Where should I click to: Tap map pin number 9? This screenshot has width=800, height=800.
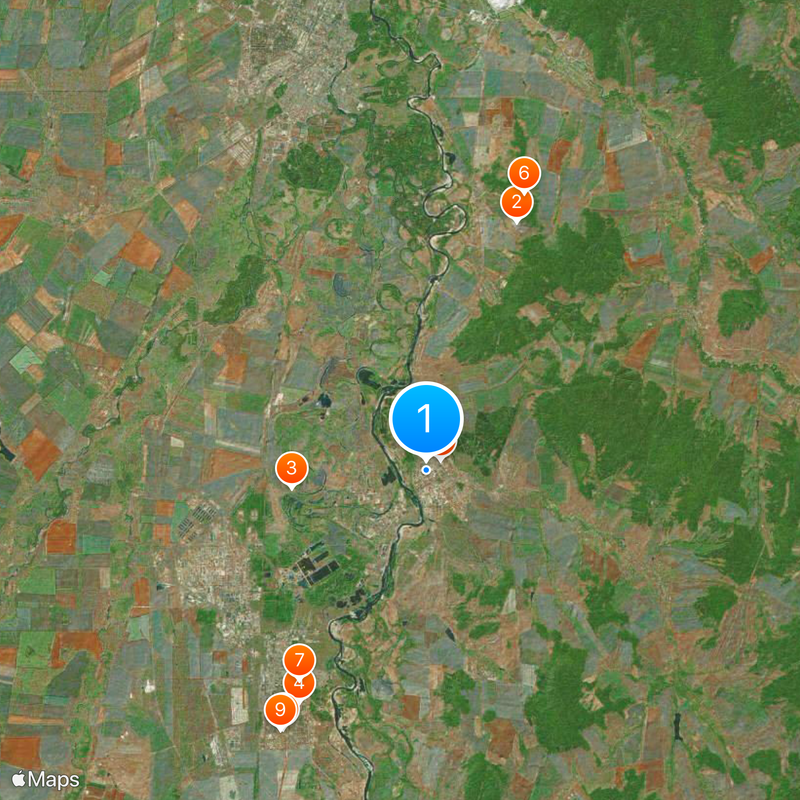[x=280, y=710]
